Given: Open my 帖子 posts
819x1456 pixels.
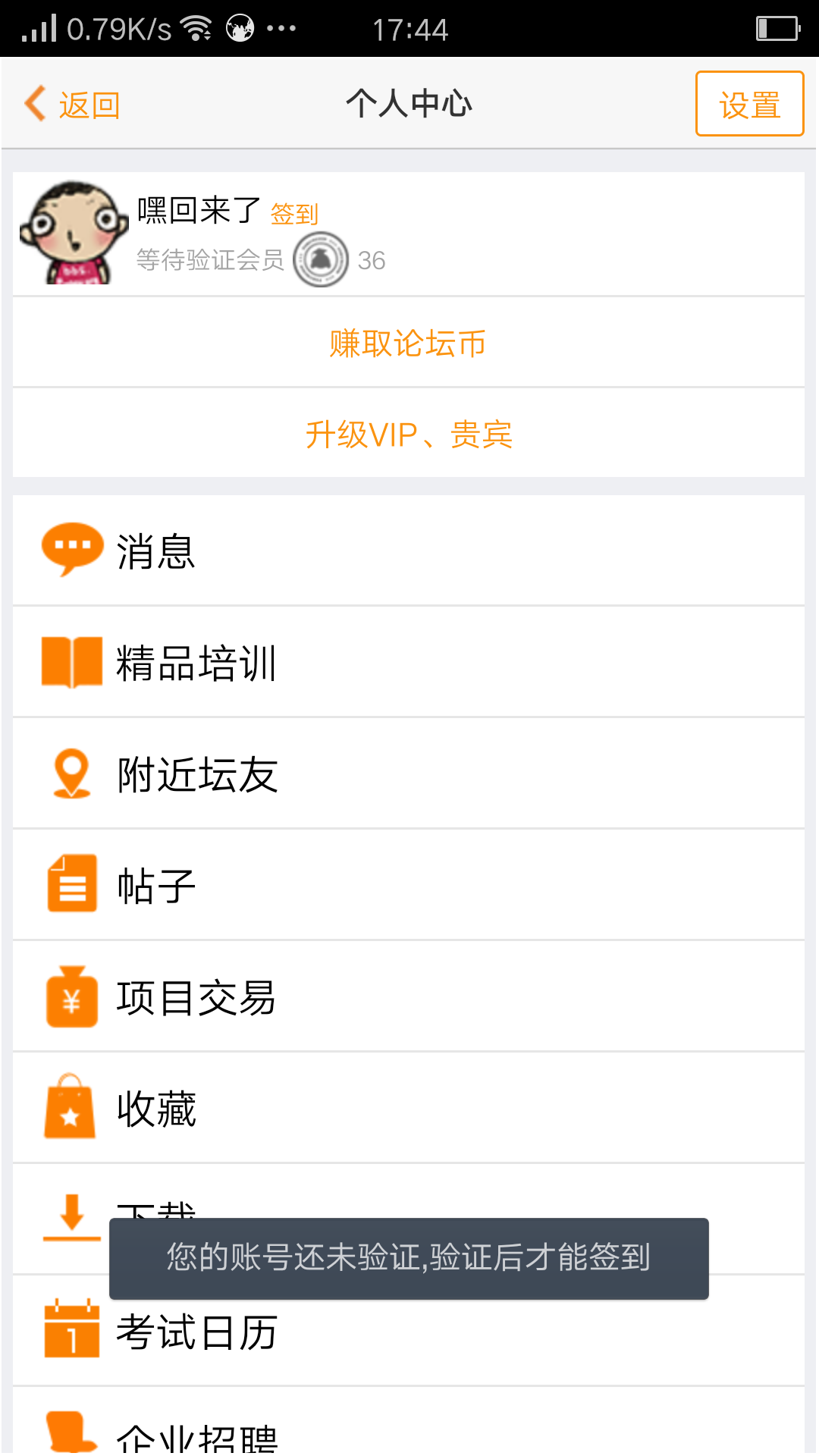Looking at the screenshot, I should pos(408,885).
